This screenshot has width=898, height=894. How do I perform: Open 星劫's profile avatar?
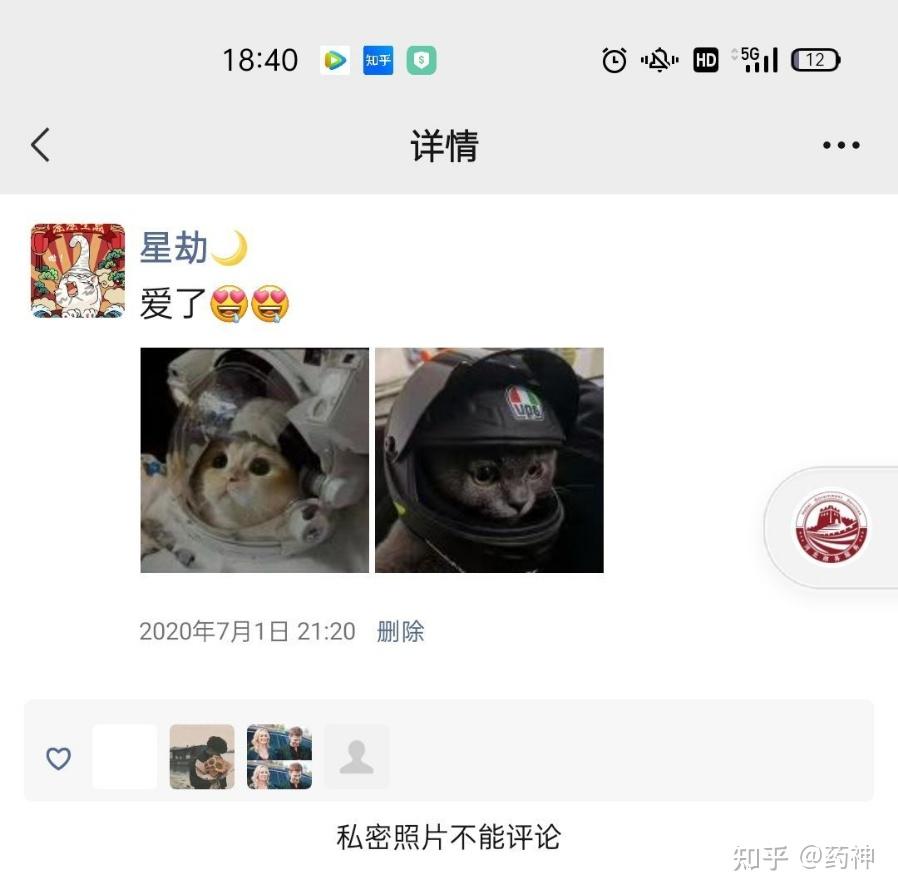point(78,271)
